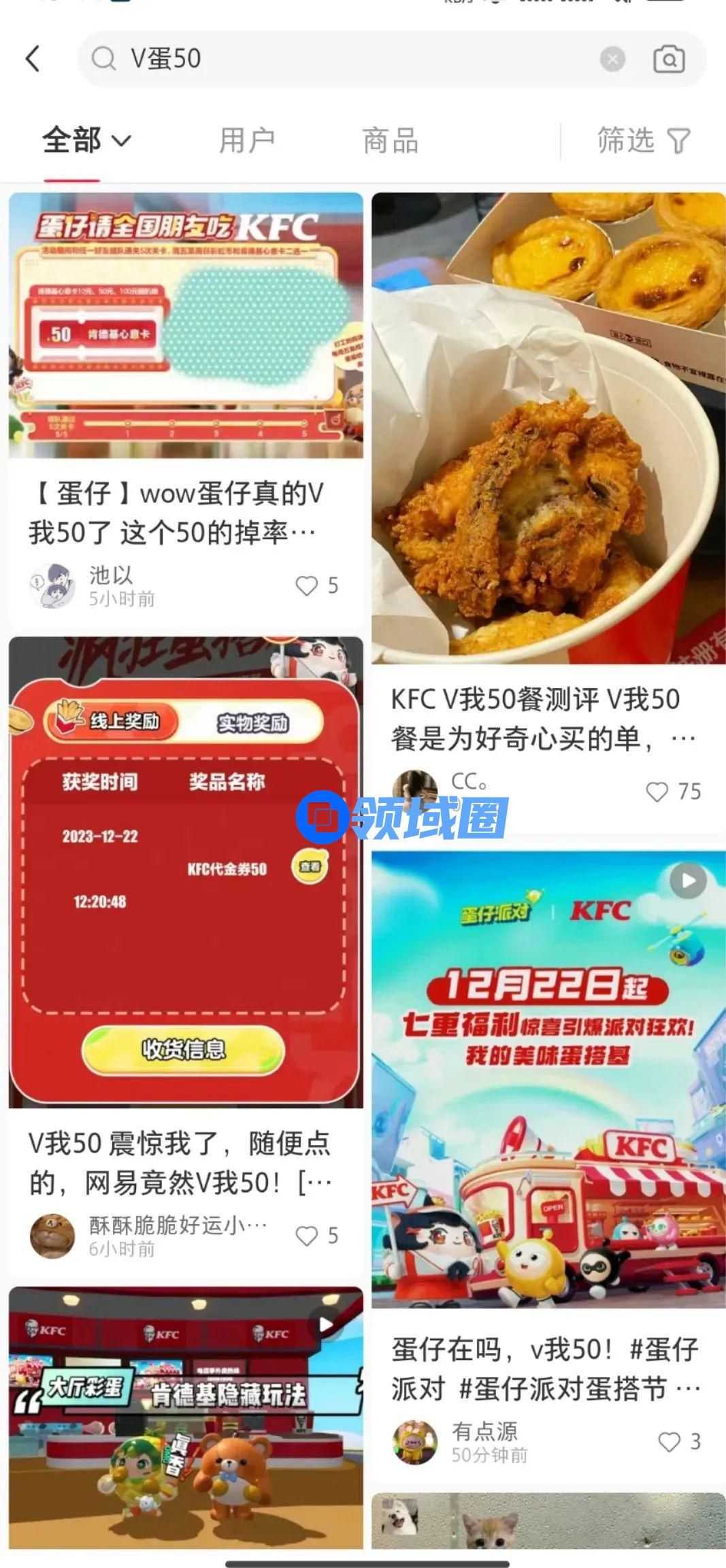View 有点源's profile avatar
This screenshot has height=1568, width=726.
point(415,1442)
